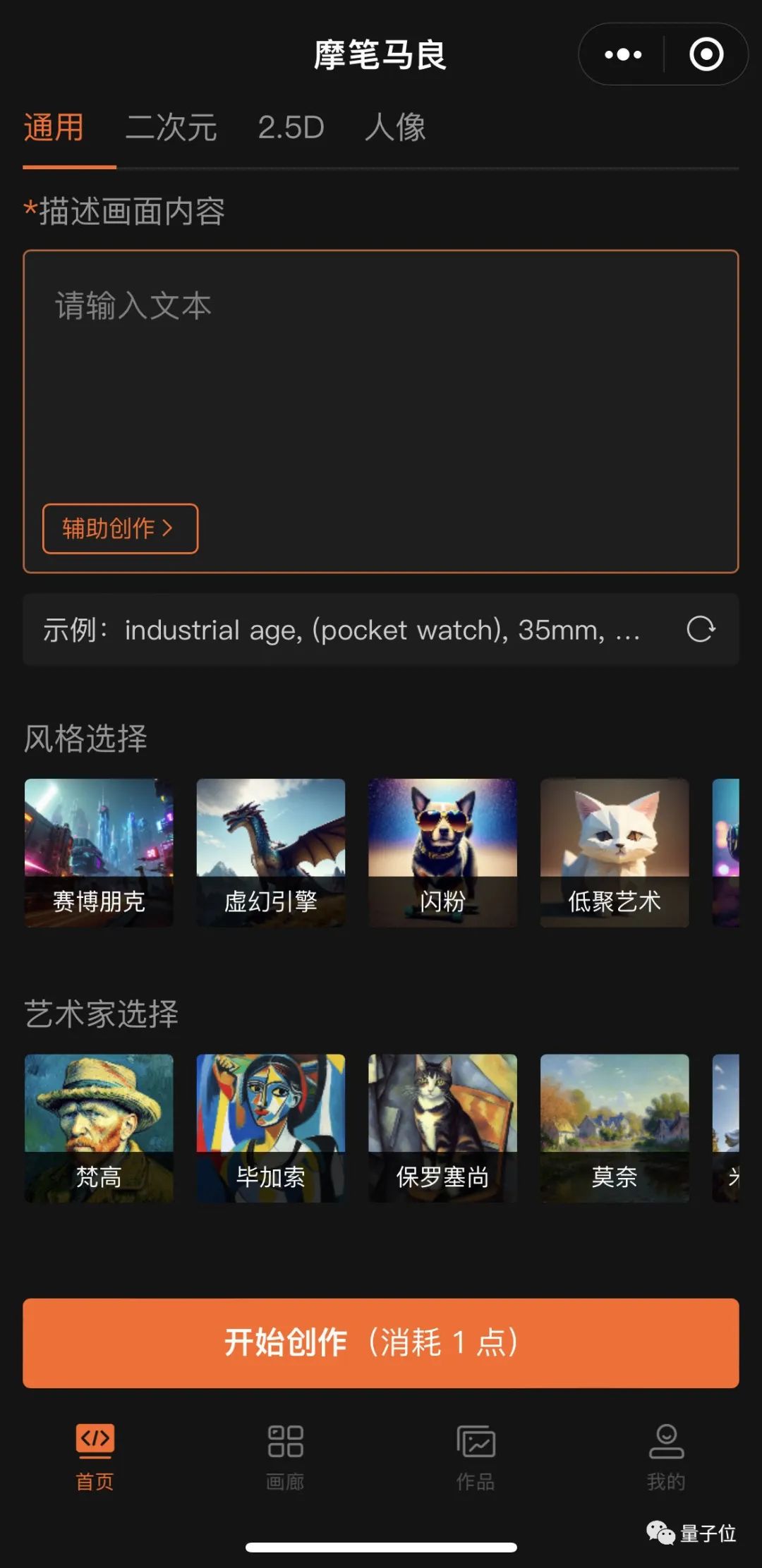
Task: Choose artist 莫奈
Action: [x=615, y=1128]
